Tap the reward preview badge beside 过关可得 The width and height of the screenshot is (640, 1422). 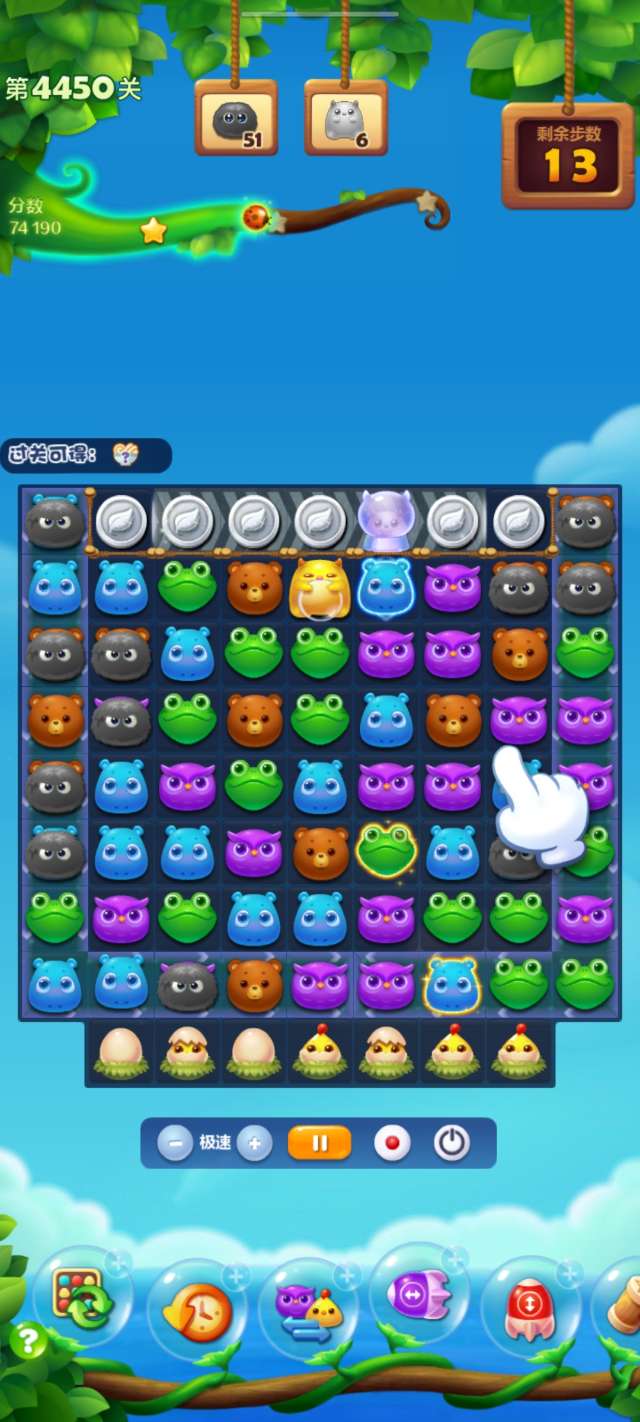[126, 455]
